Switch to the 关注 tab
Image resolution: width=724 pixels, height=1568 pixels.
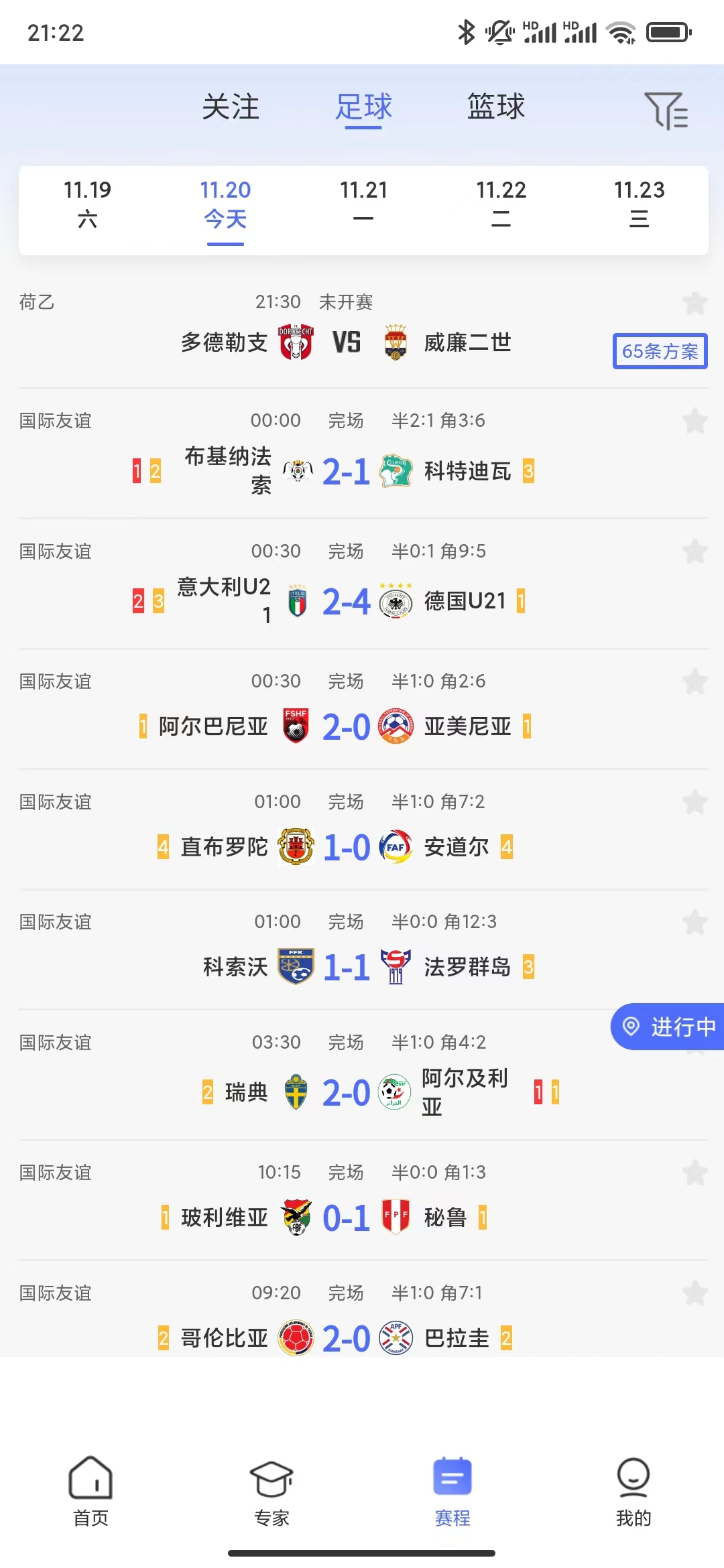pos(231,107)
